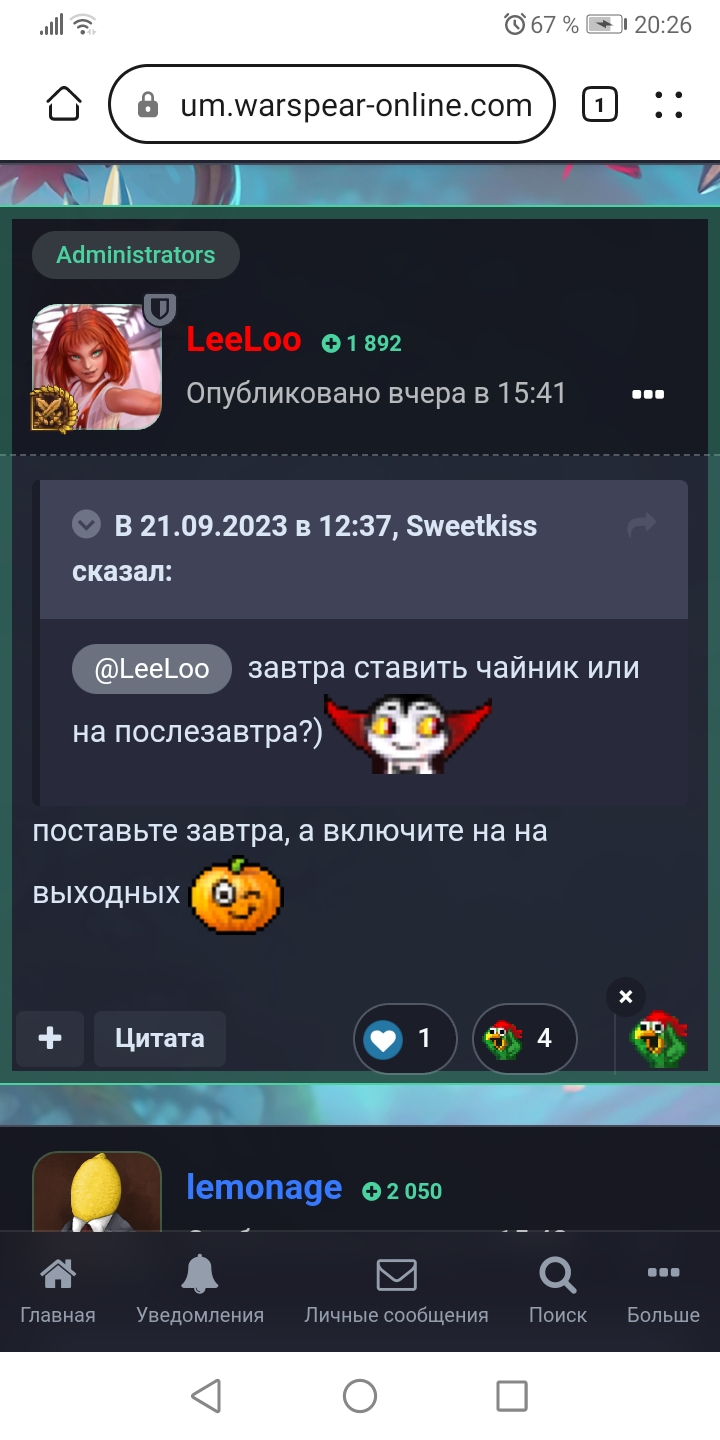This screenshot has height=1440, width=720.
Task: Go to the Главная tab
Action: pos(58,1290)
